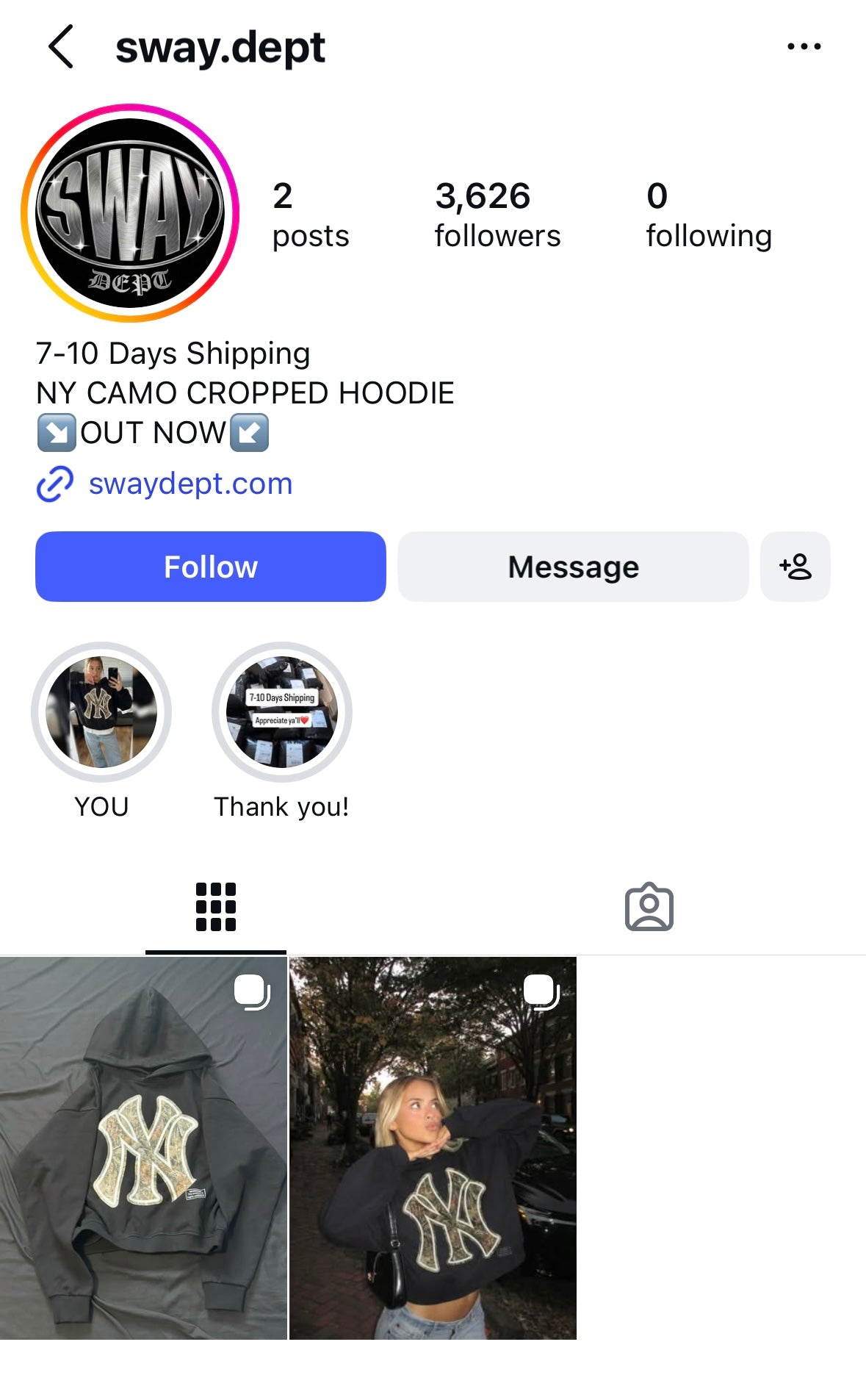The height and width of the screenshot is (1400, 866).
Task: Message the sway.dept account
Action: 573,567
